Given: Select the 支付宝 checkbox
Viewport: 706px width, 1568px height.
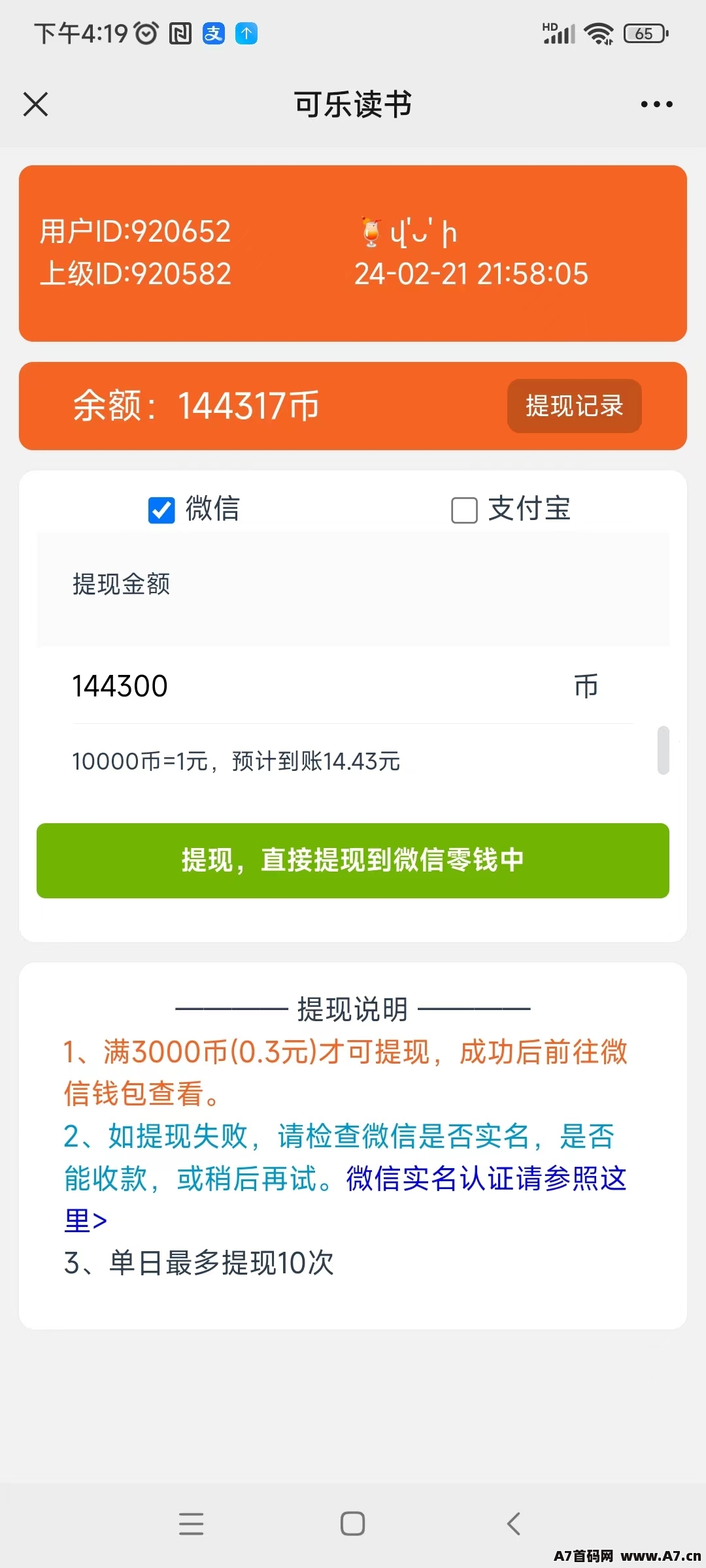Looking at the screenshot, I should 464,510.
